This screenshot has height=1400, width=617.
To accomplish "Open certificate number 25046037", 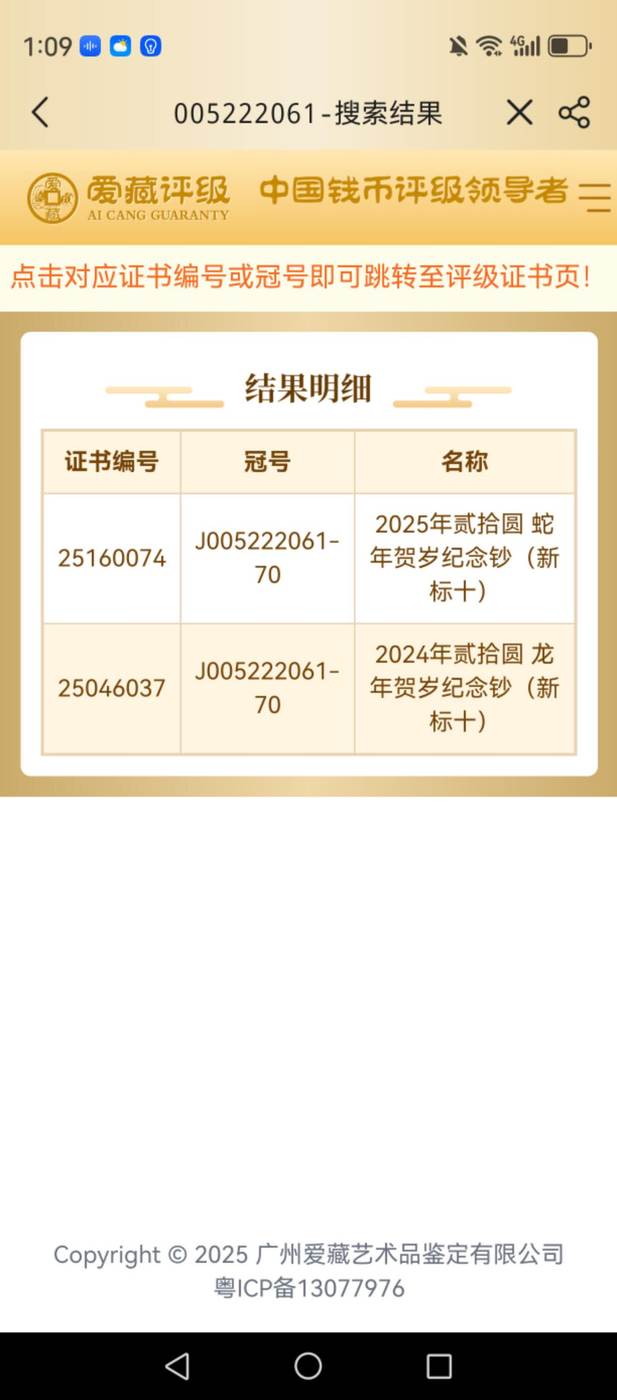I will pos(112,688).
